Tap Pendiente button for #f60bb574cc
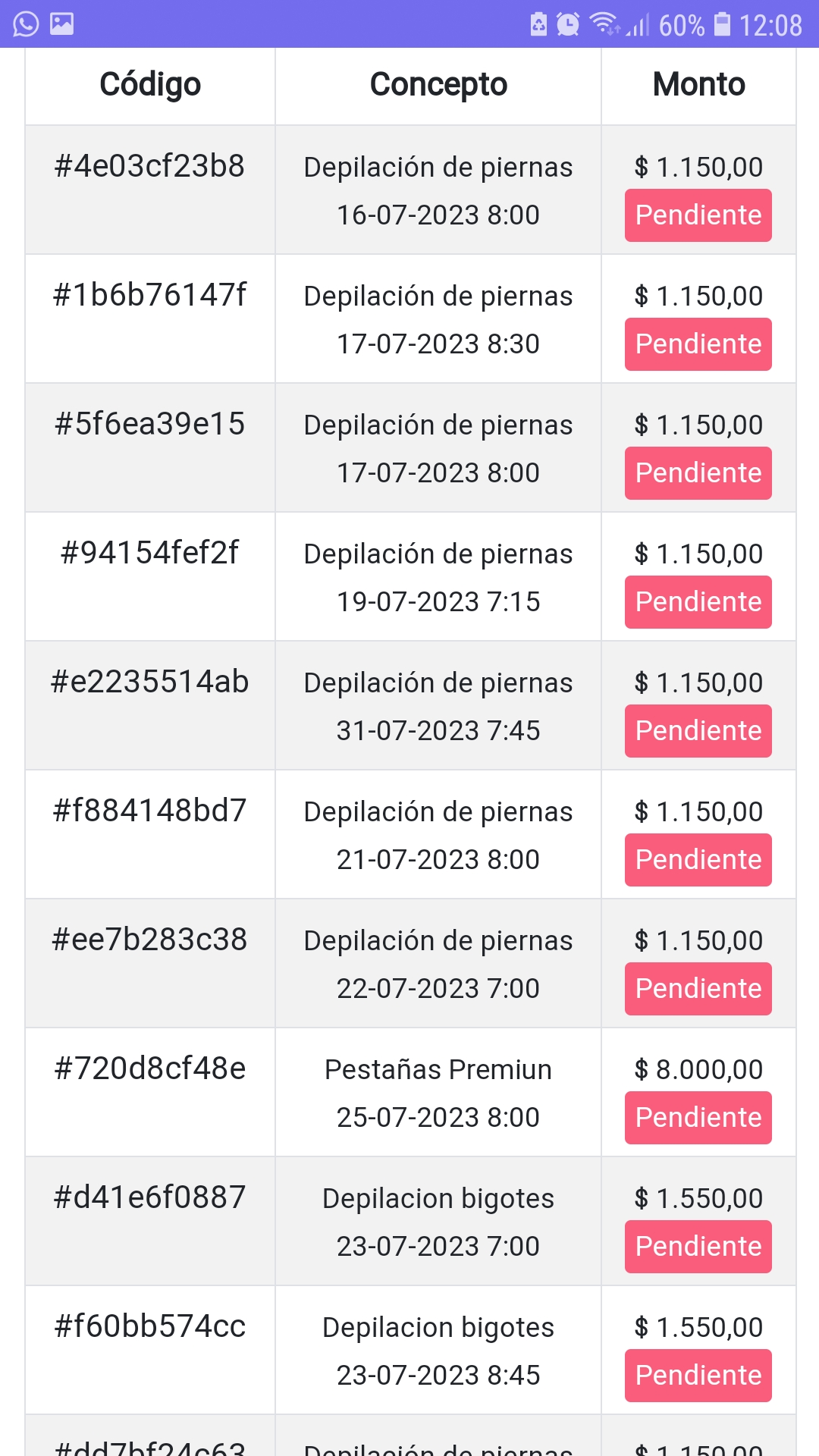819x1456 pixels. 697,1375
